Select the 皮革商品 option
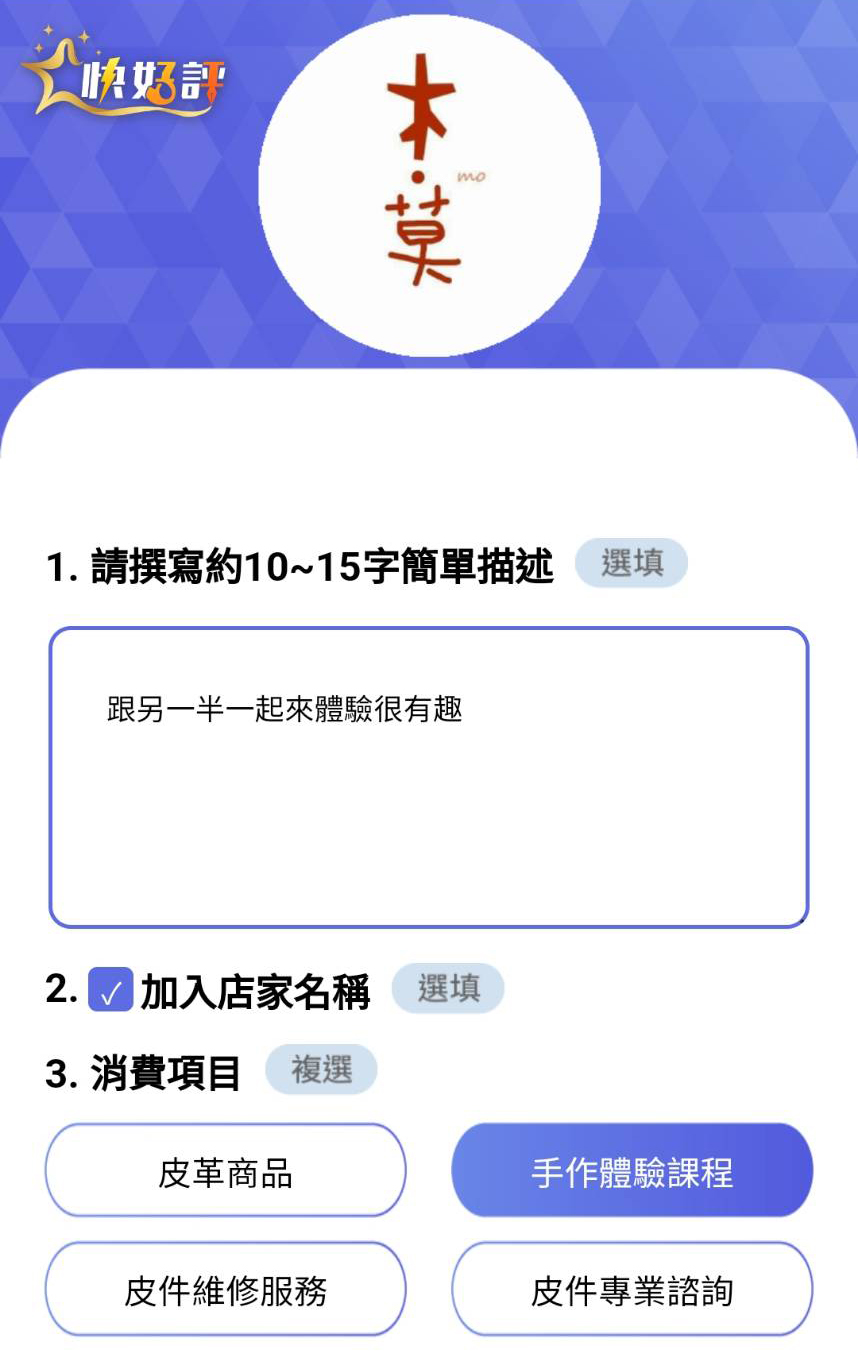Screen dimensions: 858x1361 click(226, 1171)
